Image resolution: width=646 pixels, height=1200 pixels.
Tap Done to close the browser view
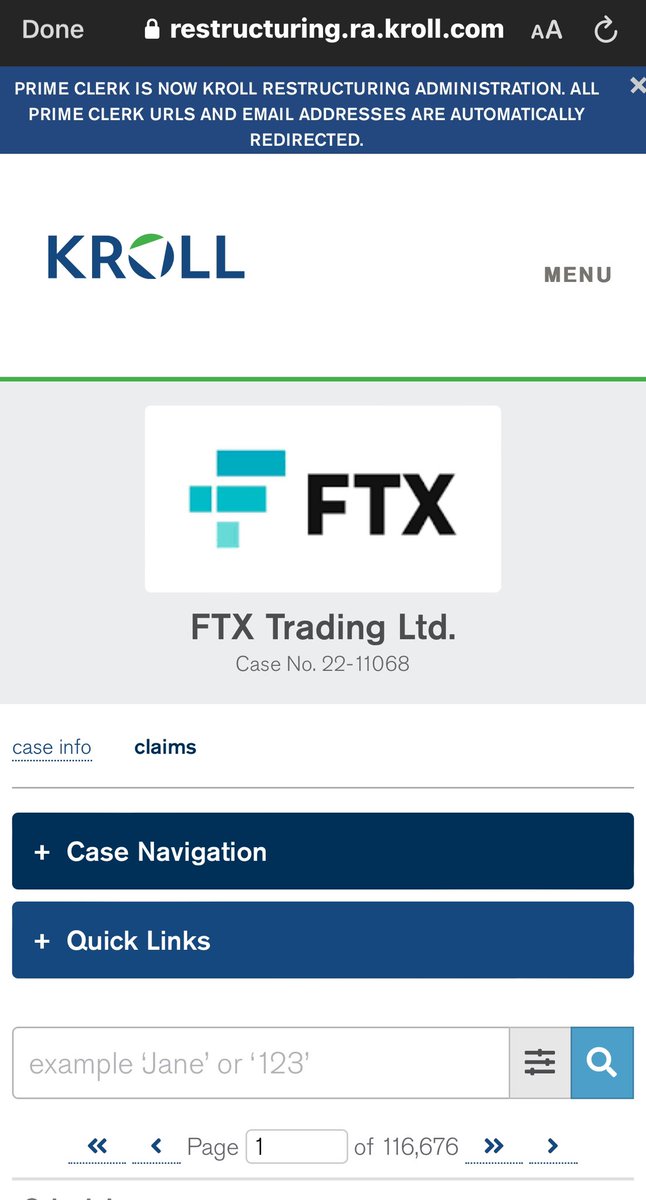(x=52, y=30)
